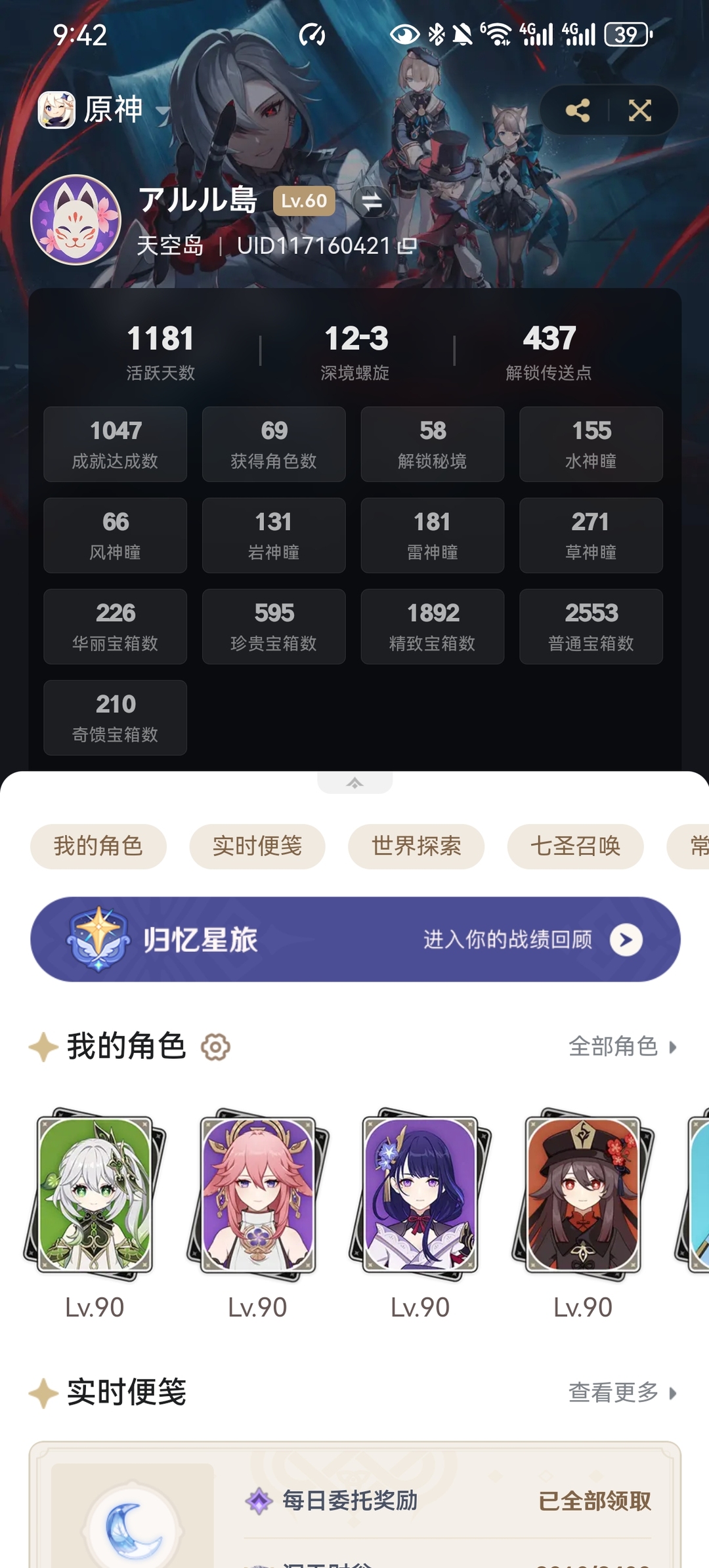Select the 我的角色 chip
Viewport: 709px width, 1568px height.
click(98, 846)
